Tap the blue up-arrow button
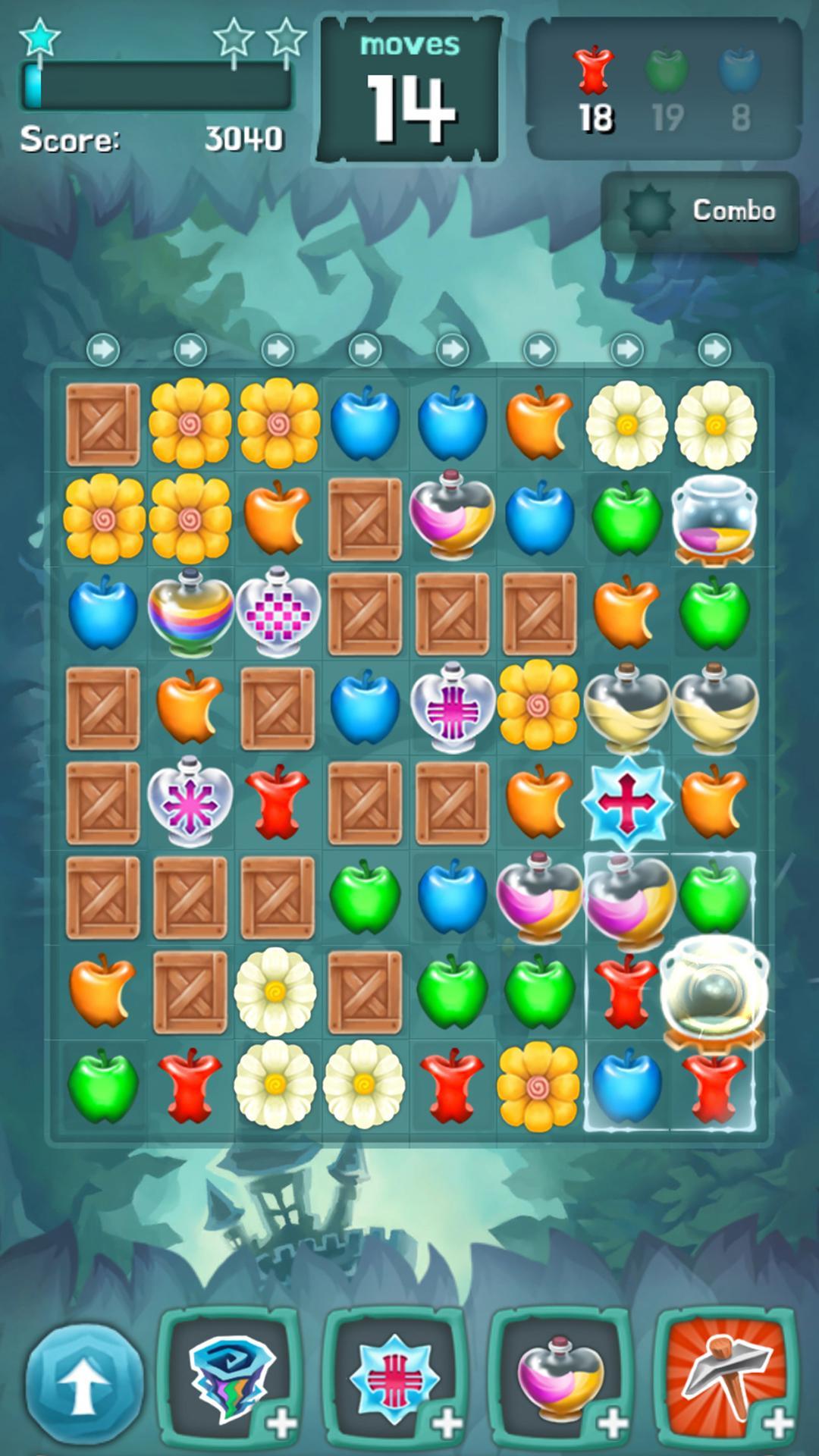Viewport: 819px width, 1456px height. click(83, 1382)
